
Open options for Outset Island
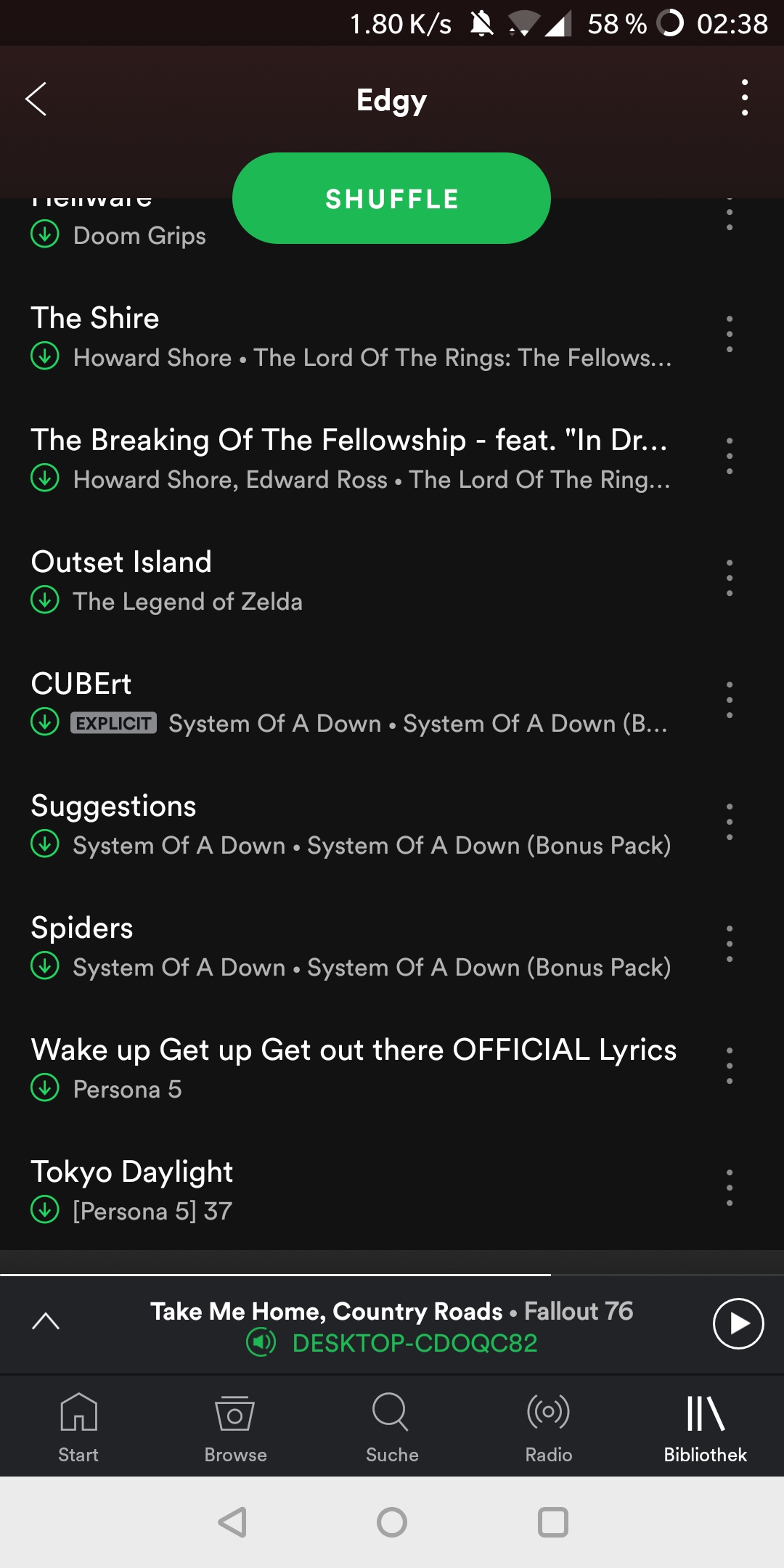pyautogui.click(x=729, y=579)
